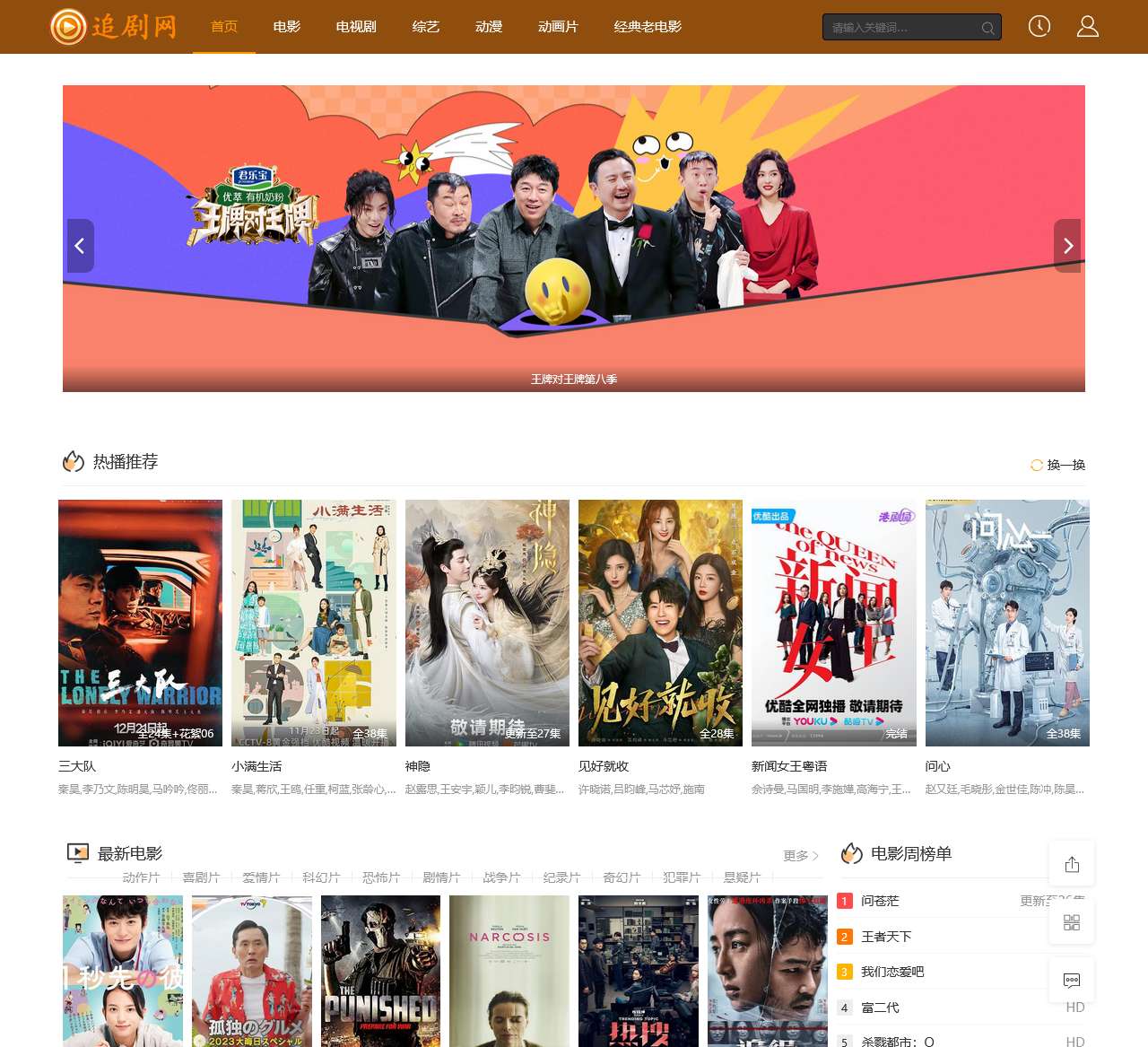This screenshot has width=1148, height=1047.
Task: Open 王者天下 in the weekly ranking
Action: [886, 936]
